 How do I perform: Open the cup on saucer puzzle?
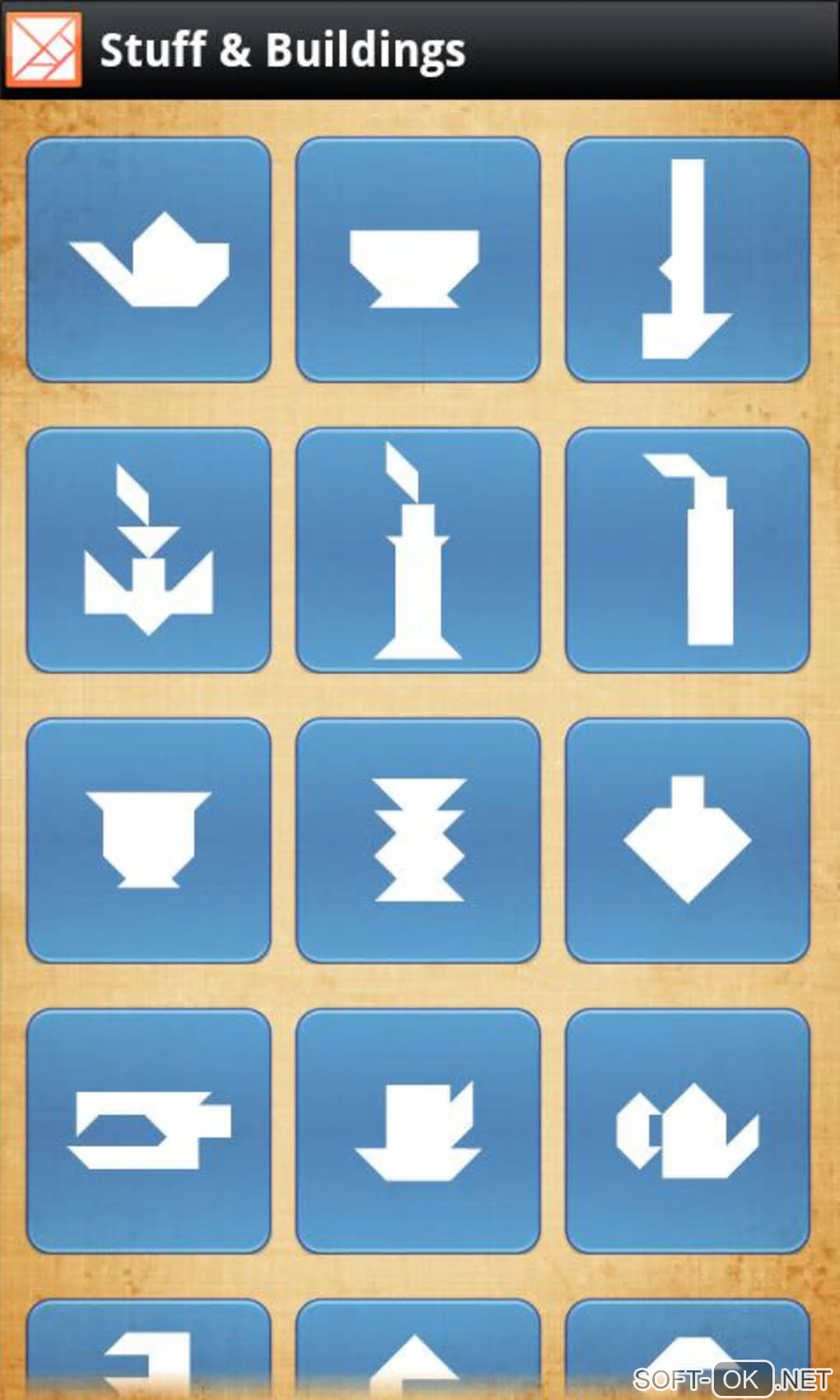[x=418, y=1130]
